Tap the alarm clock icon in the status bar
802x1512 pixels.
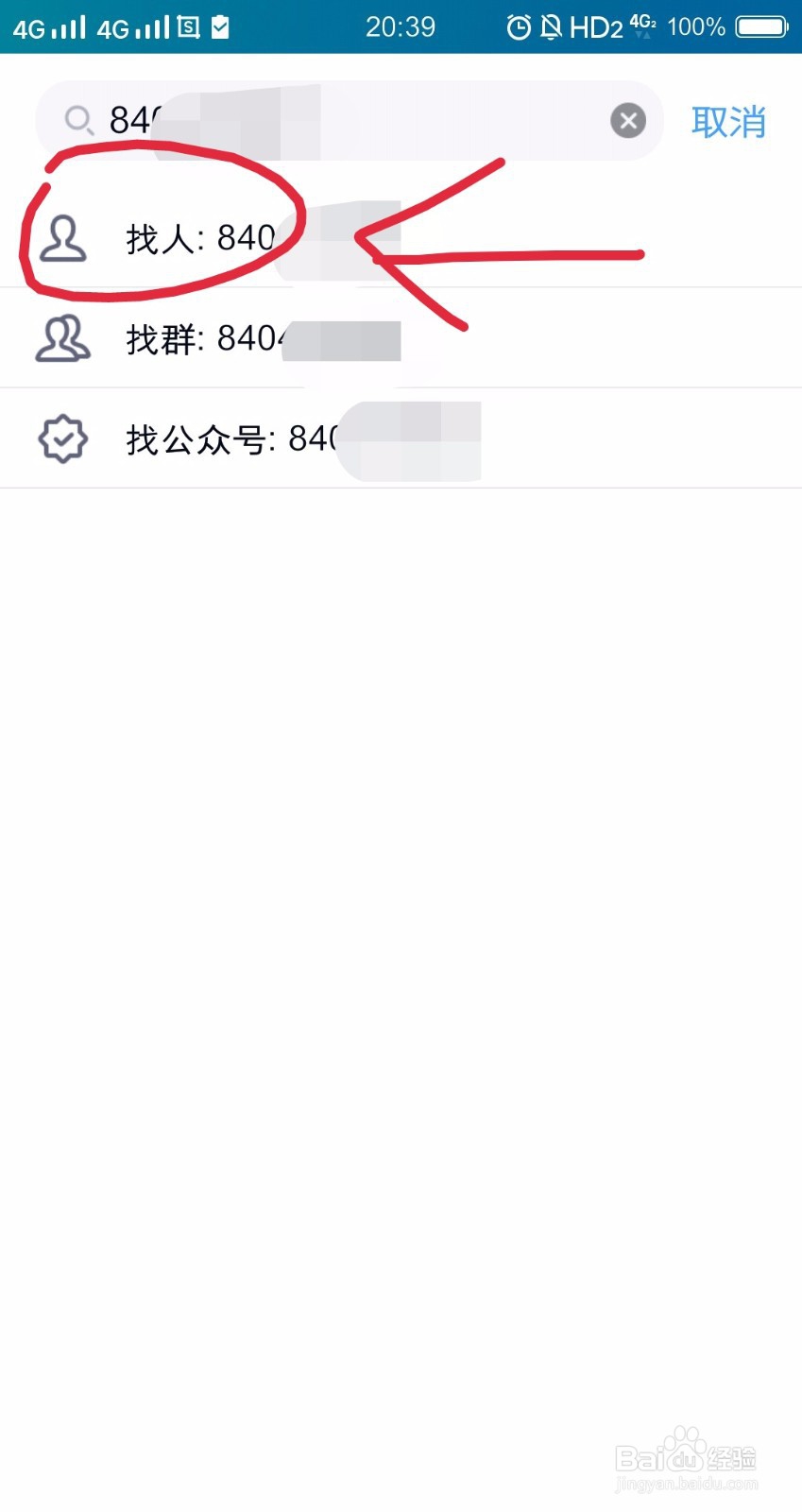coord(519,27)
